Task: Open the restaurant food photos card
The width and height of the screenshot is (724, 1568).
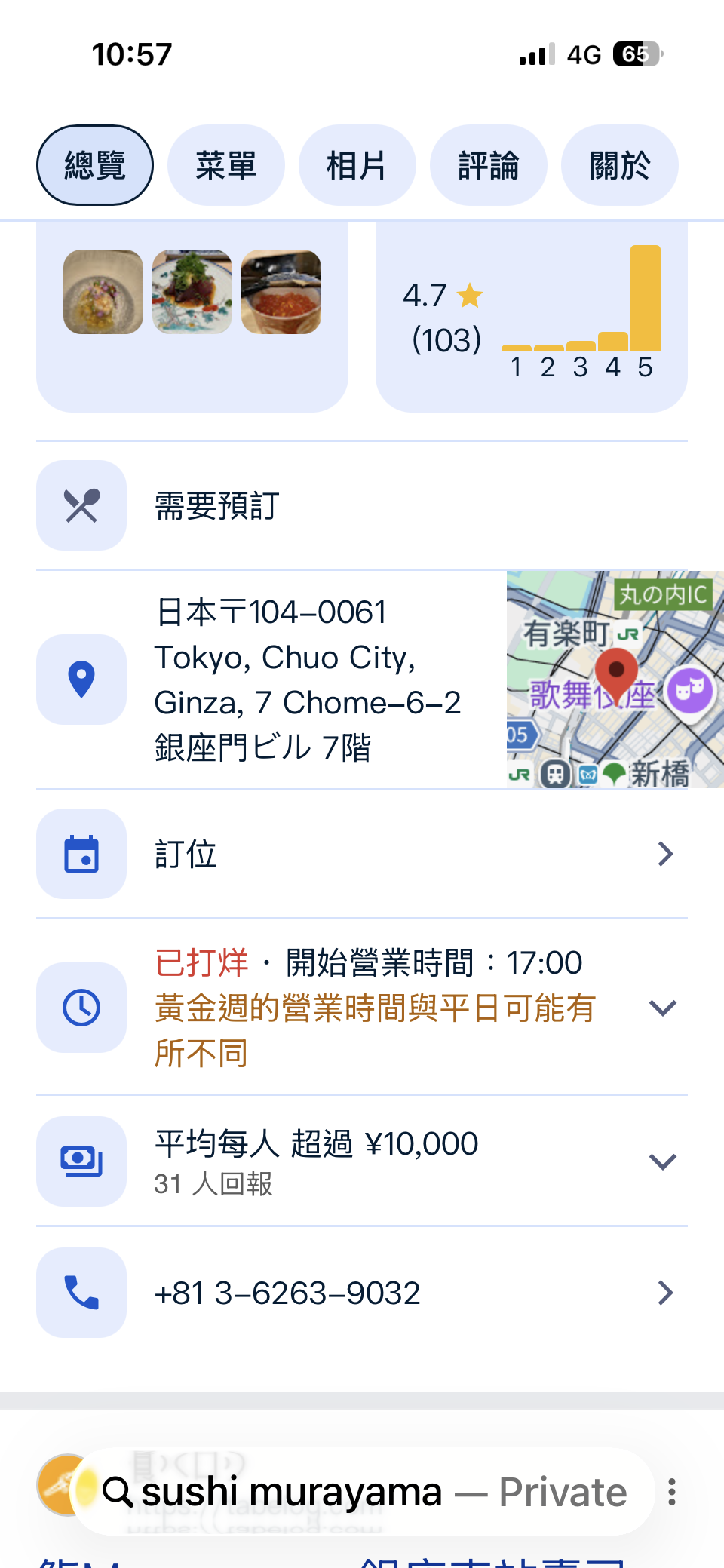Action: 192,317
